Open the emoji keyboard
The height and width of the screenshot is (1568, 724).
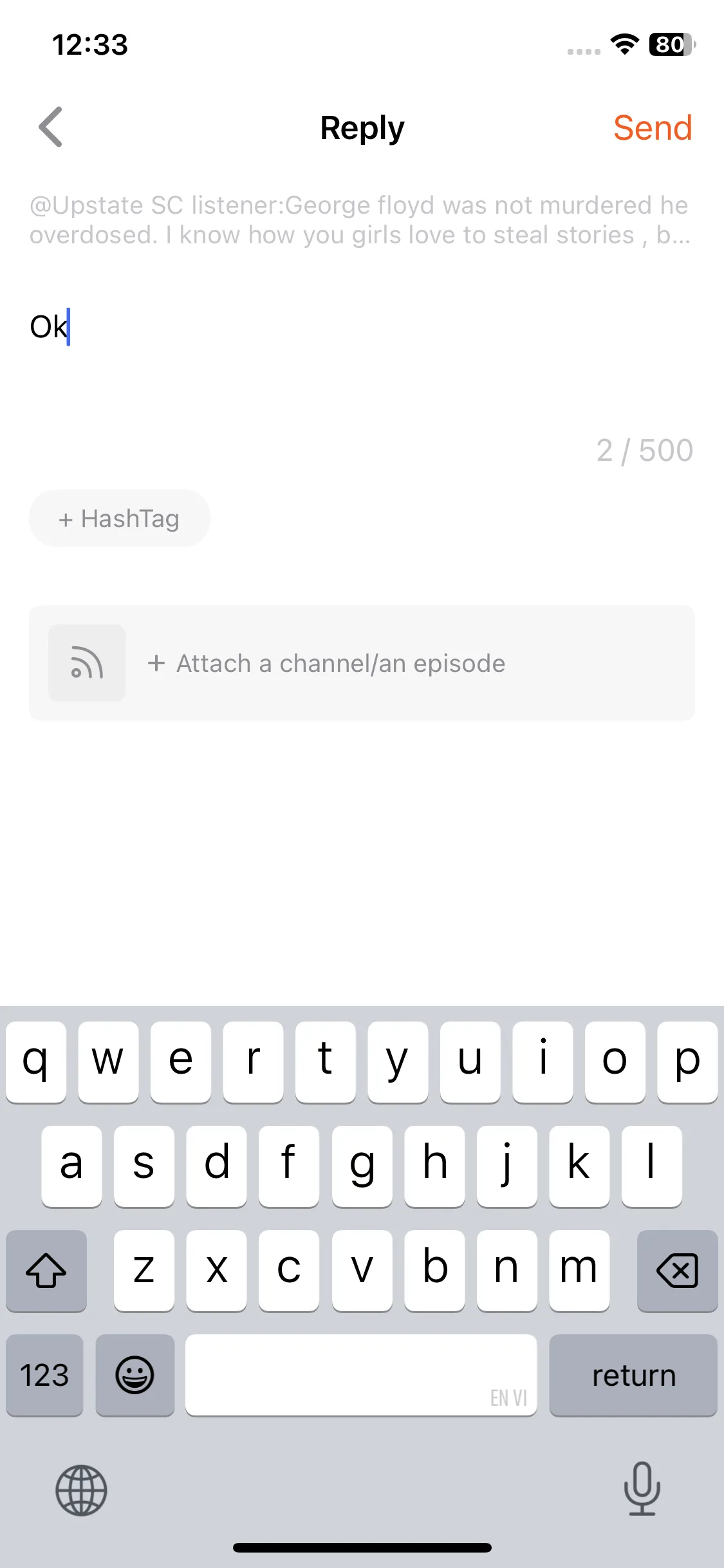pos(135,1375)
